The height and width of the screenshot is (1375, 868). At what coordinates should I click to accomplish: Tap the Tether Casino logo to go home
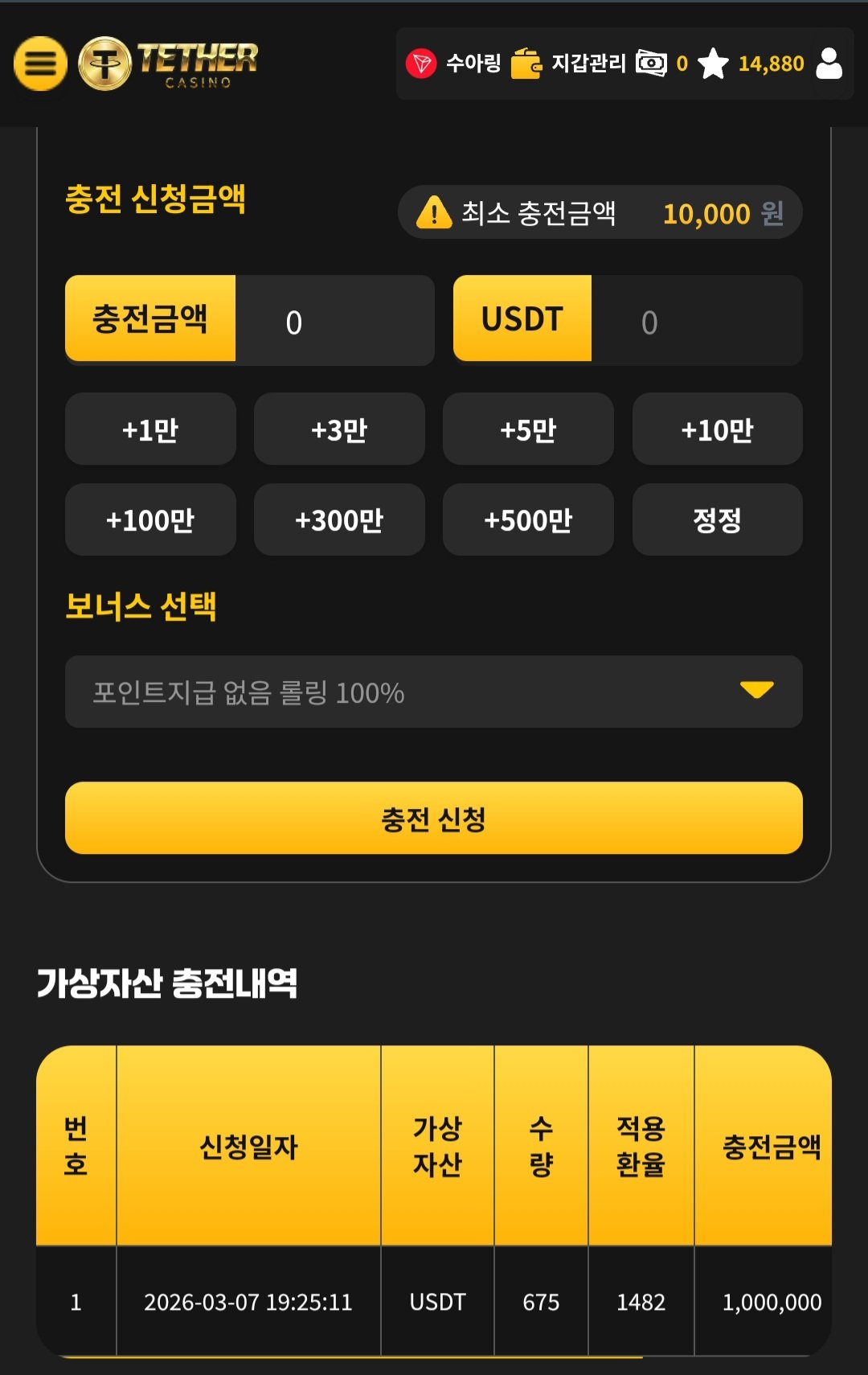pyautogui.click(x=169, y=63)
